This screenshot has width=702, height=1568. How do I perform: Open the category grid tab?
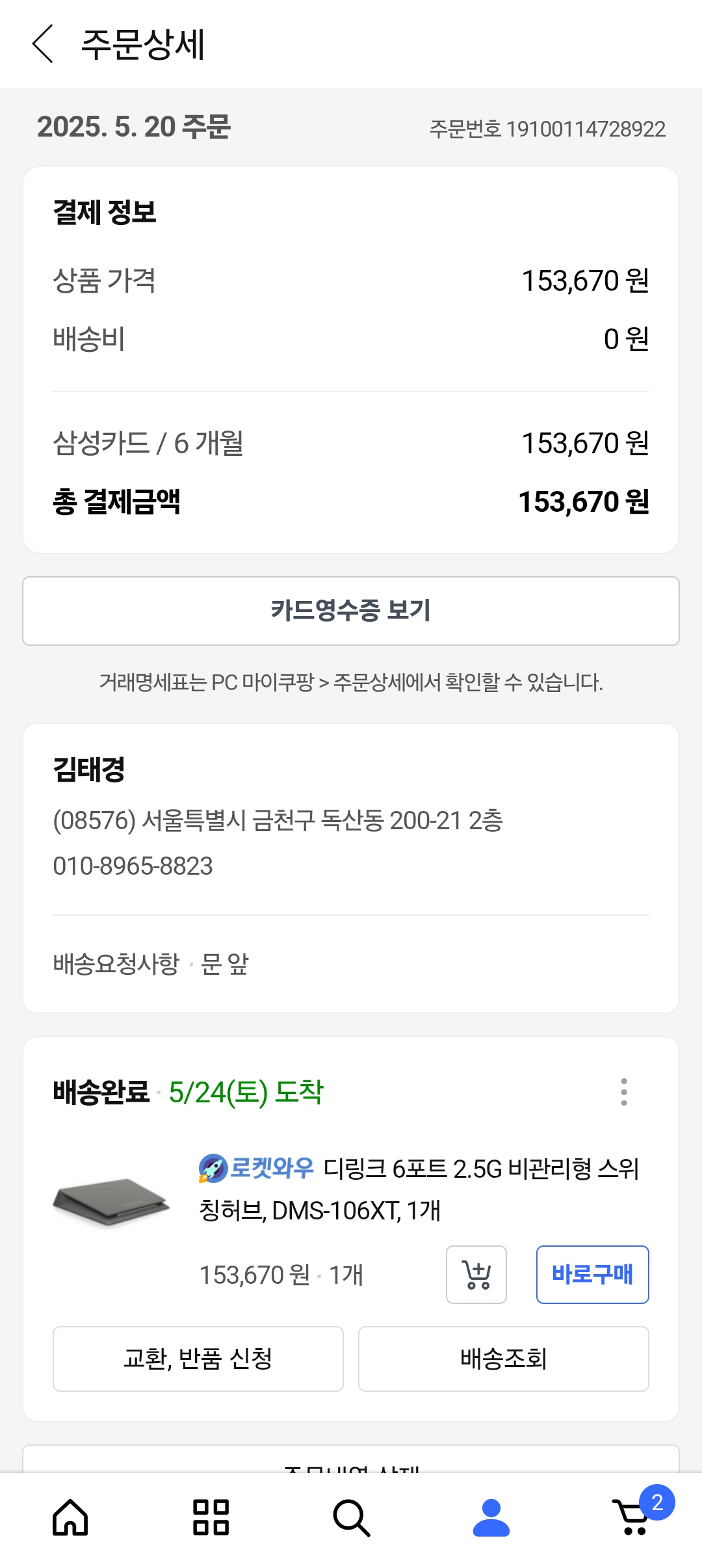coord(211,1517)
